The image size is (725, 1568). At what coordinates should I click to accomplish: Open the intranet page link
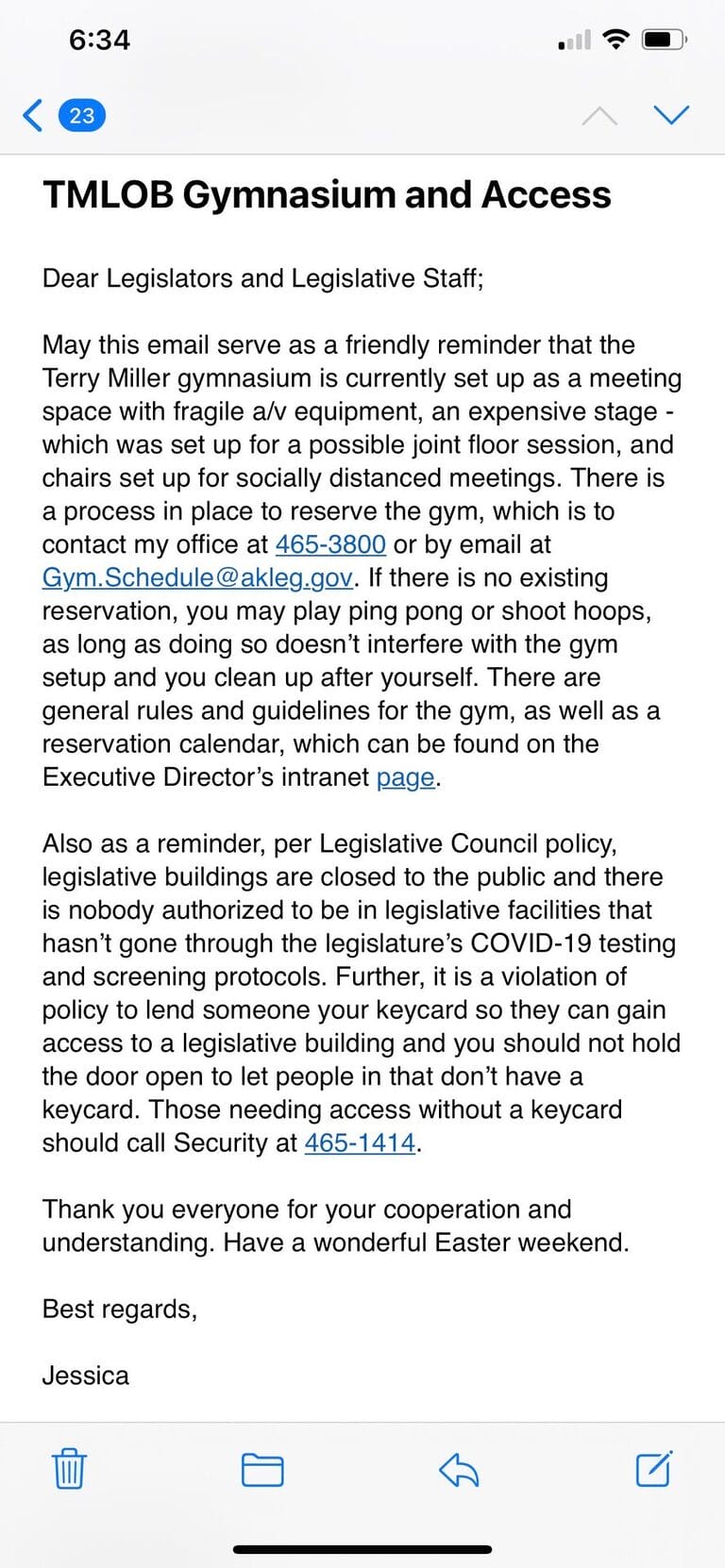406,777
